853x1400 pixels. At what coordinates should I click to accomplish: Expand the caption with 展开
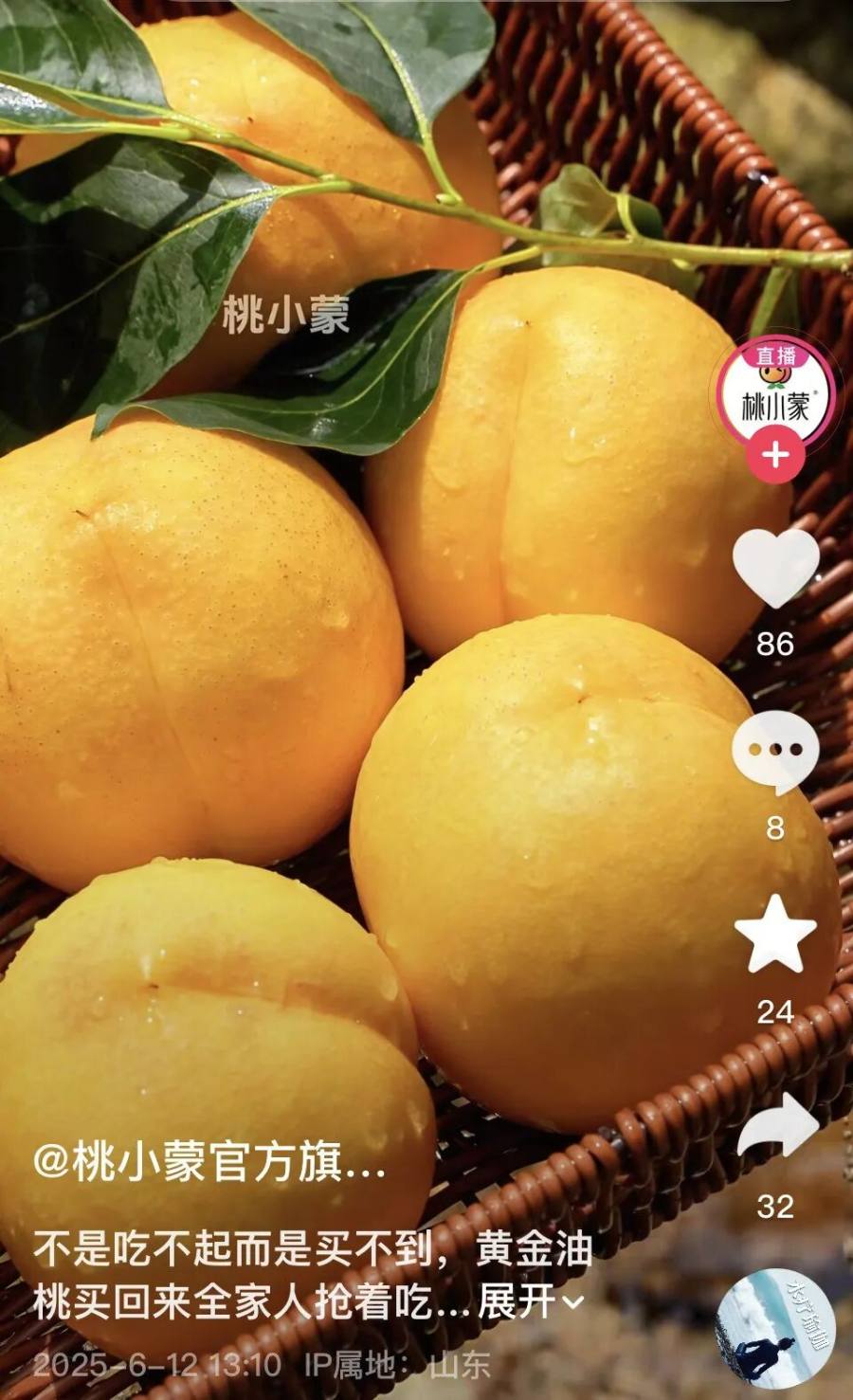pos(530,1303)
